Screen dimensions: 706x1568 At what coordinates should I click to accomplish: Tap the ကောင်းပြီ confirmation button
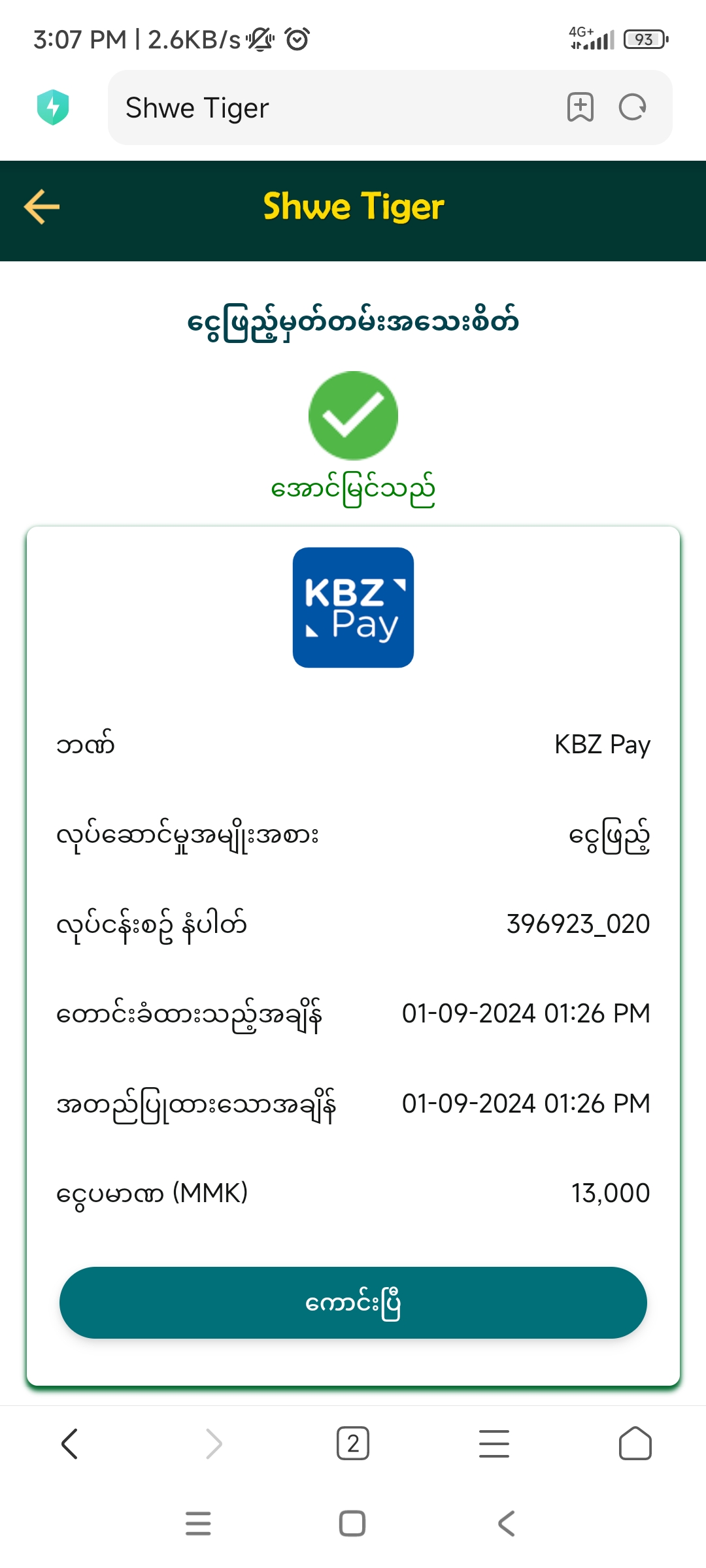click(x=353, y=1303)
